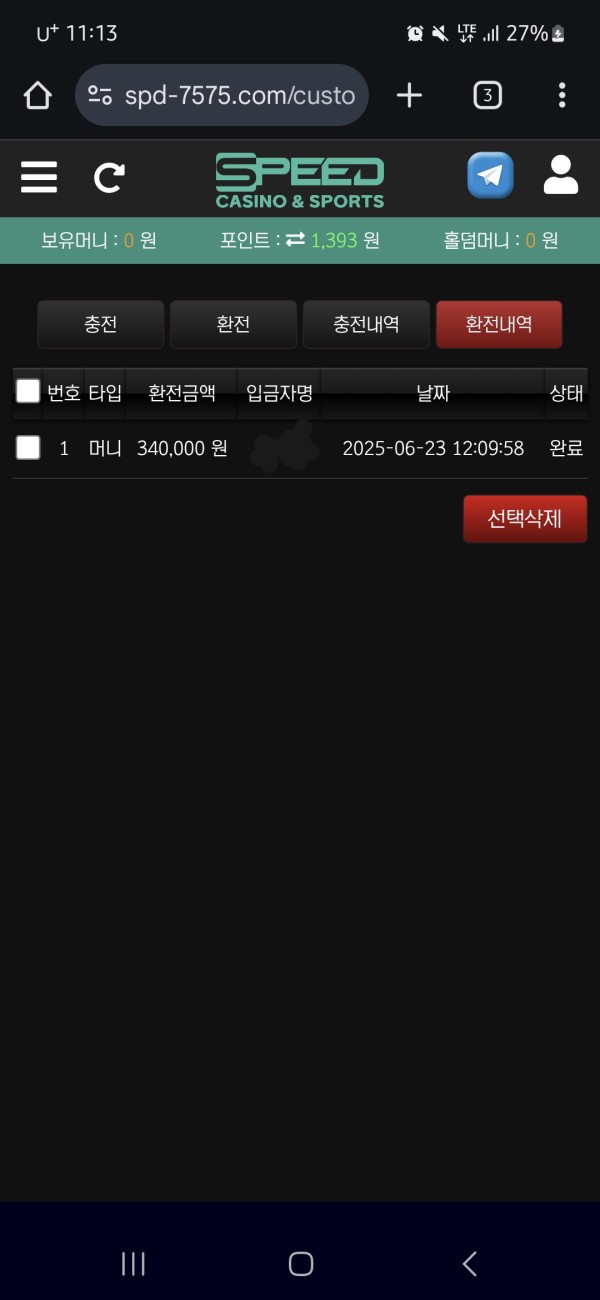Viewport: 600px width, 1300px height.
Task: Open the tab switcher showing 3 tabs
Action: 487,95
